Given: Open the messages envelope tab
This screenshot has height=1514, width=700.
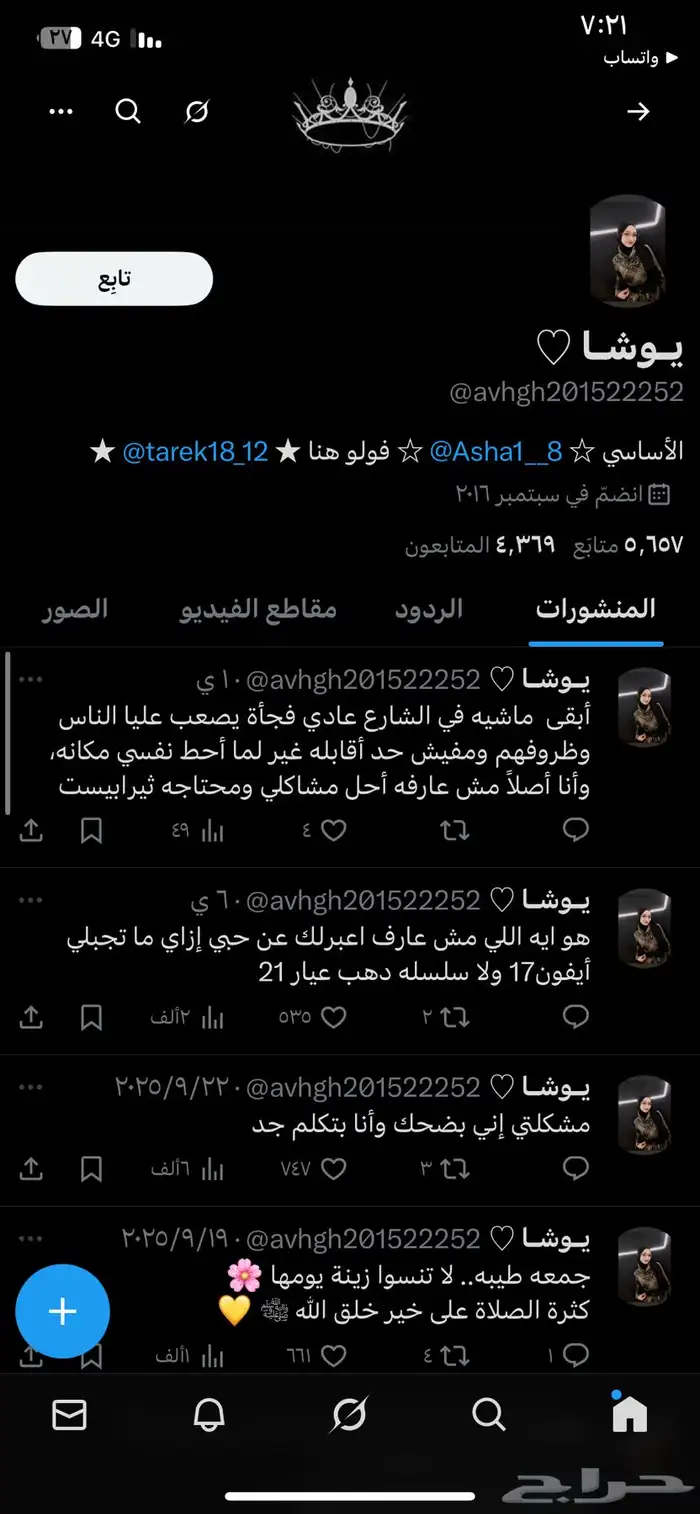Looking at the screenshot, I should 69,1414.
